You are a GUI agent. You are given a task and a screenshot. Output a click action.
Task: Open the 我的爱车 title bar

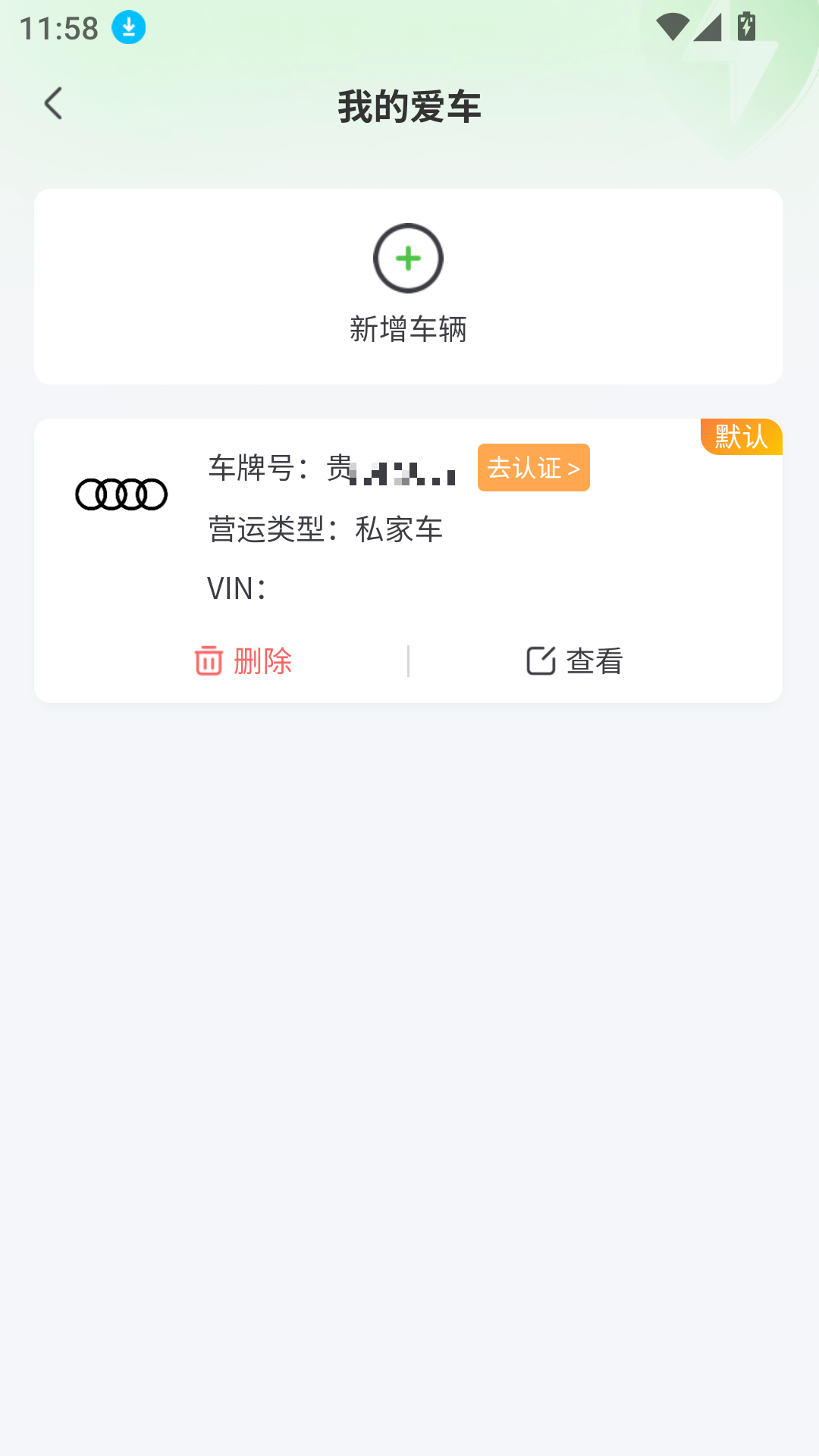tap(409, 107)
